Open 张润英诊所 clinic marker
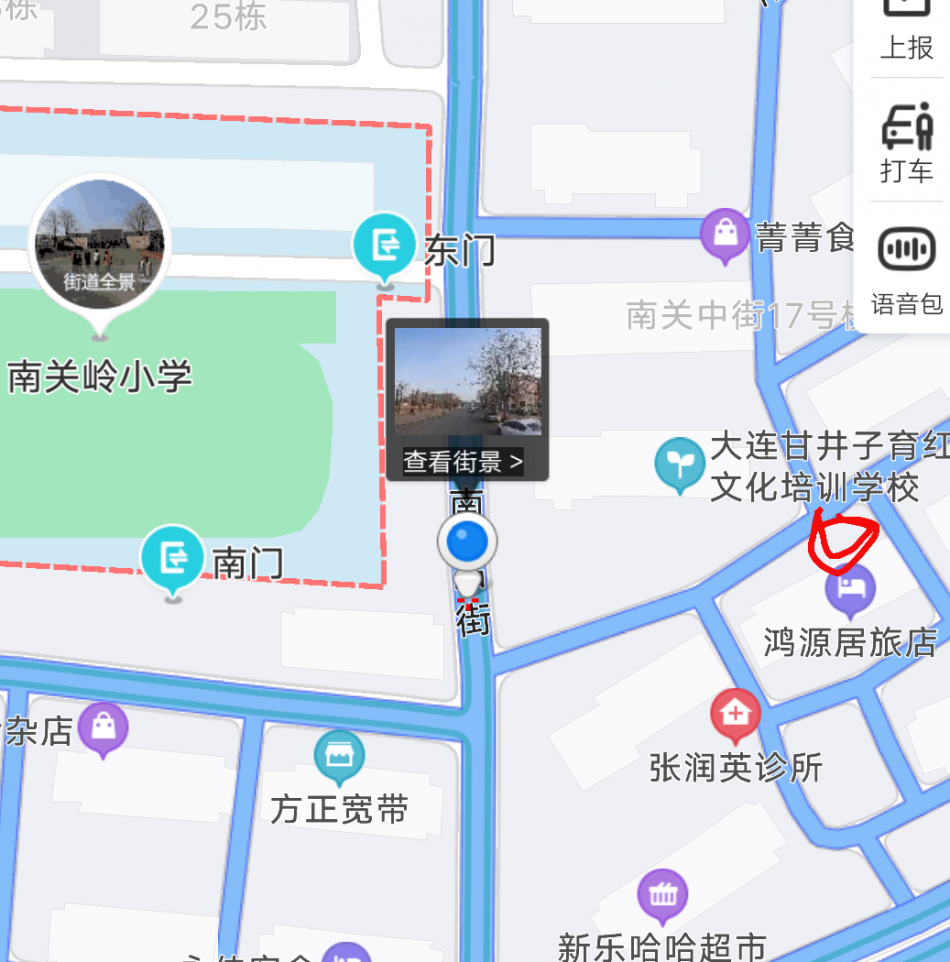This screenshot has height=962, width=950. tap(735, 715)
